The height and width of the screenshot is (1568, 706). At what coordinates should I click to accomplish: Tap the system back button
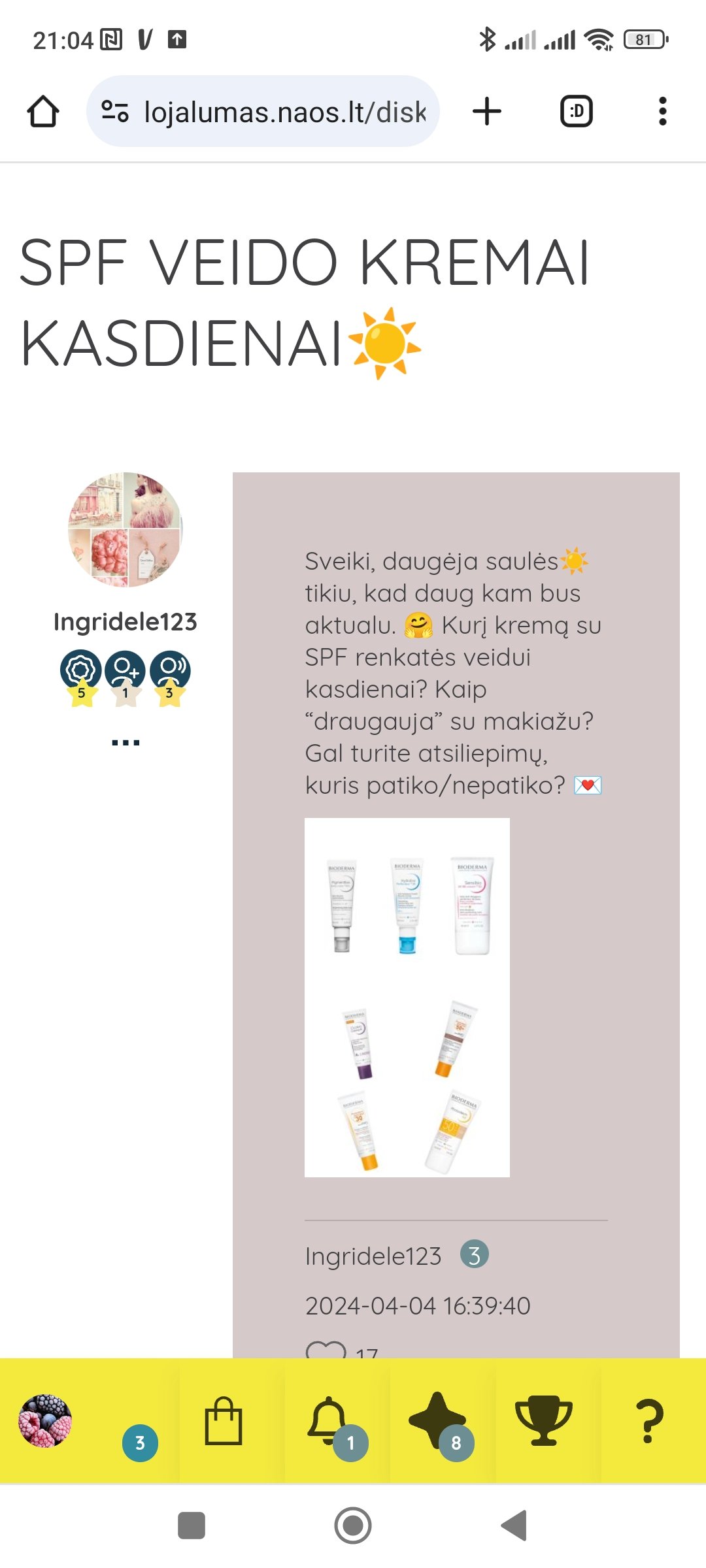(514, 1526)
